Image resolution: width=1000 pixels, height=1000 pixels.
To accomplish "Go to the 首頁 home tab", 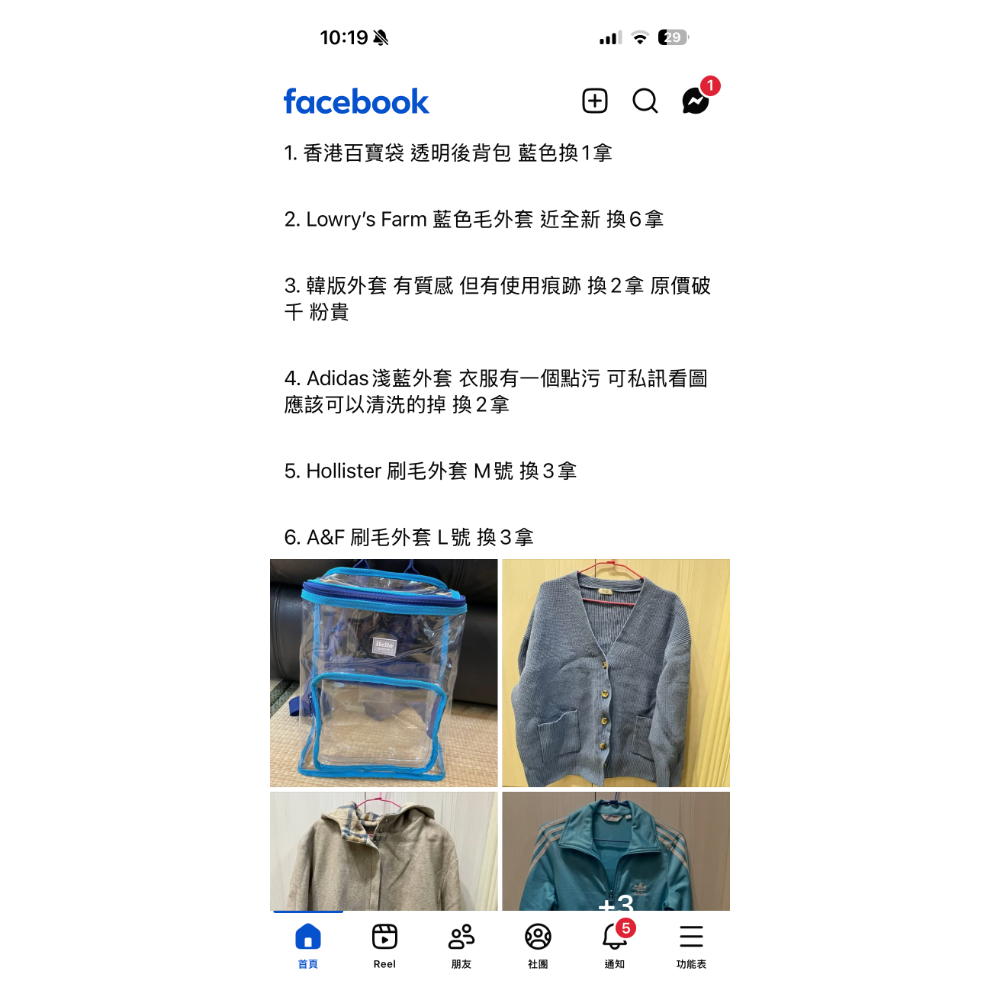I will click(308, 944).
